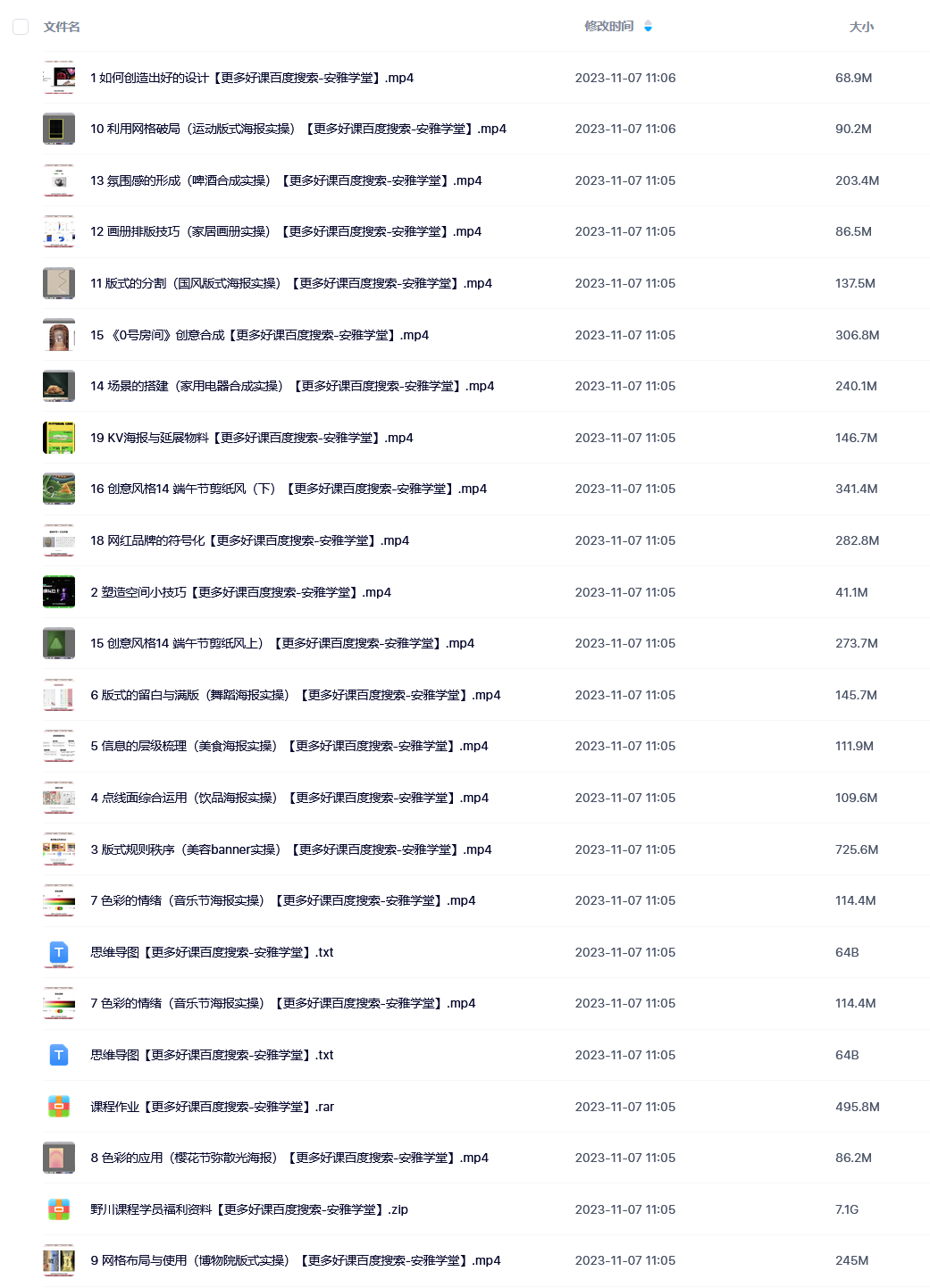Screen dimensions: 930x1288
Task: Open video 11 版式的分割
Action: coord(290,283)
